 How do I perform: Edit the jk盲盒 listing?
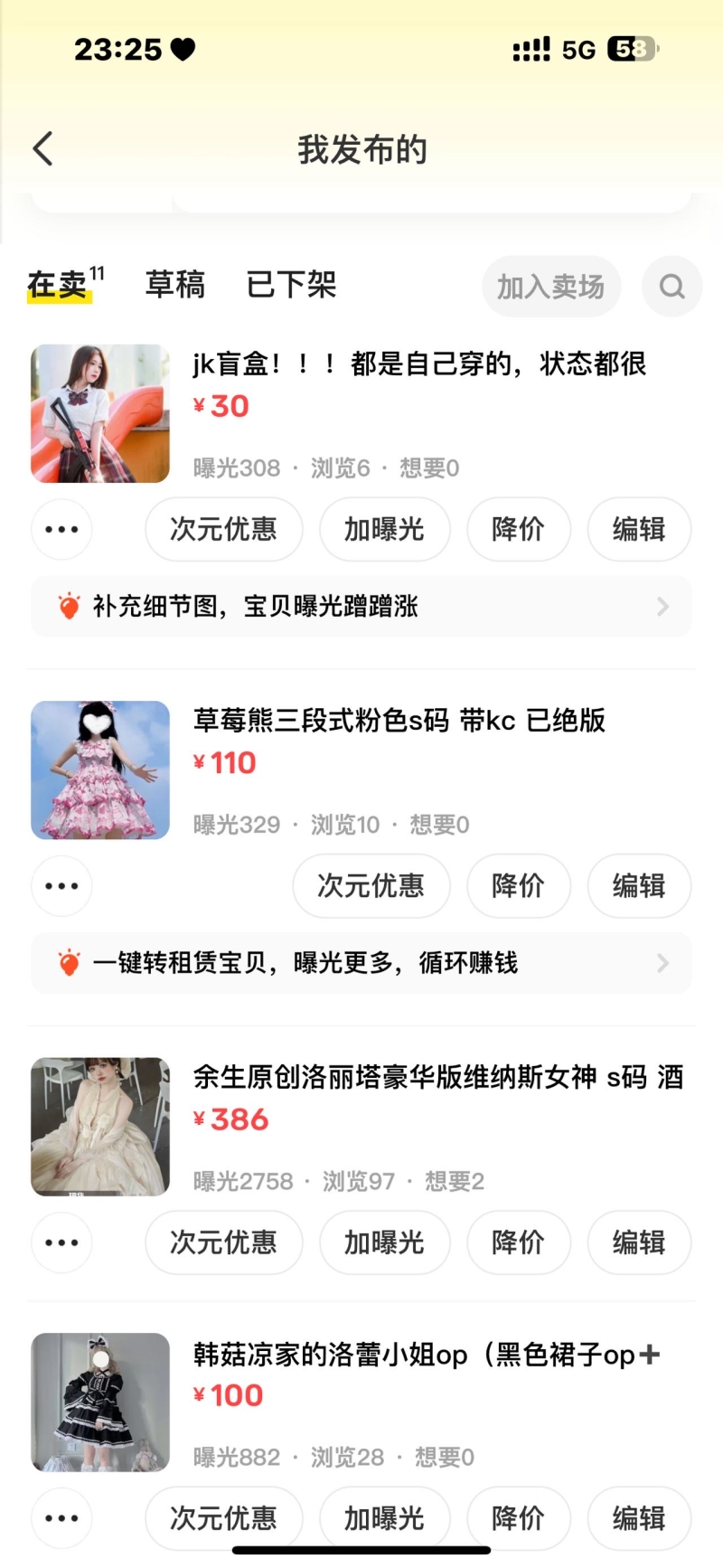point(639,529)
